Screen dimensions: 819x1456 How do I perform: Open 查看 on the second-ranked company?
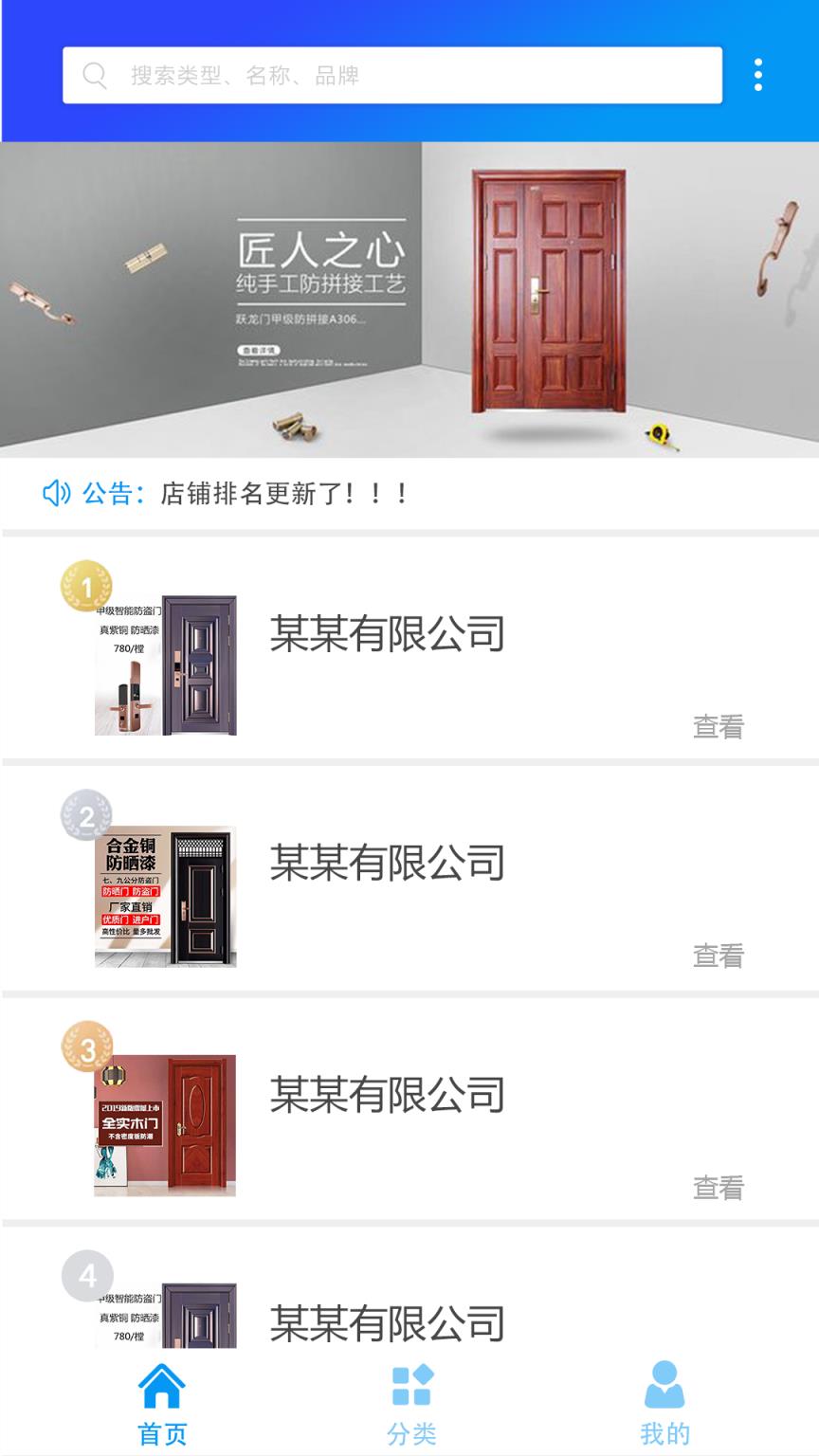719,957
